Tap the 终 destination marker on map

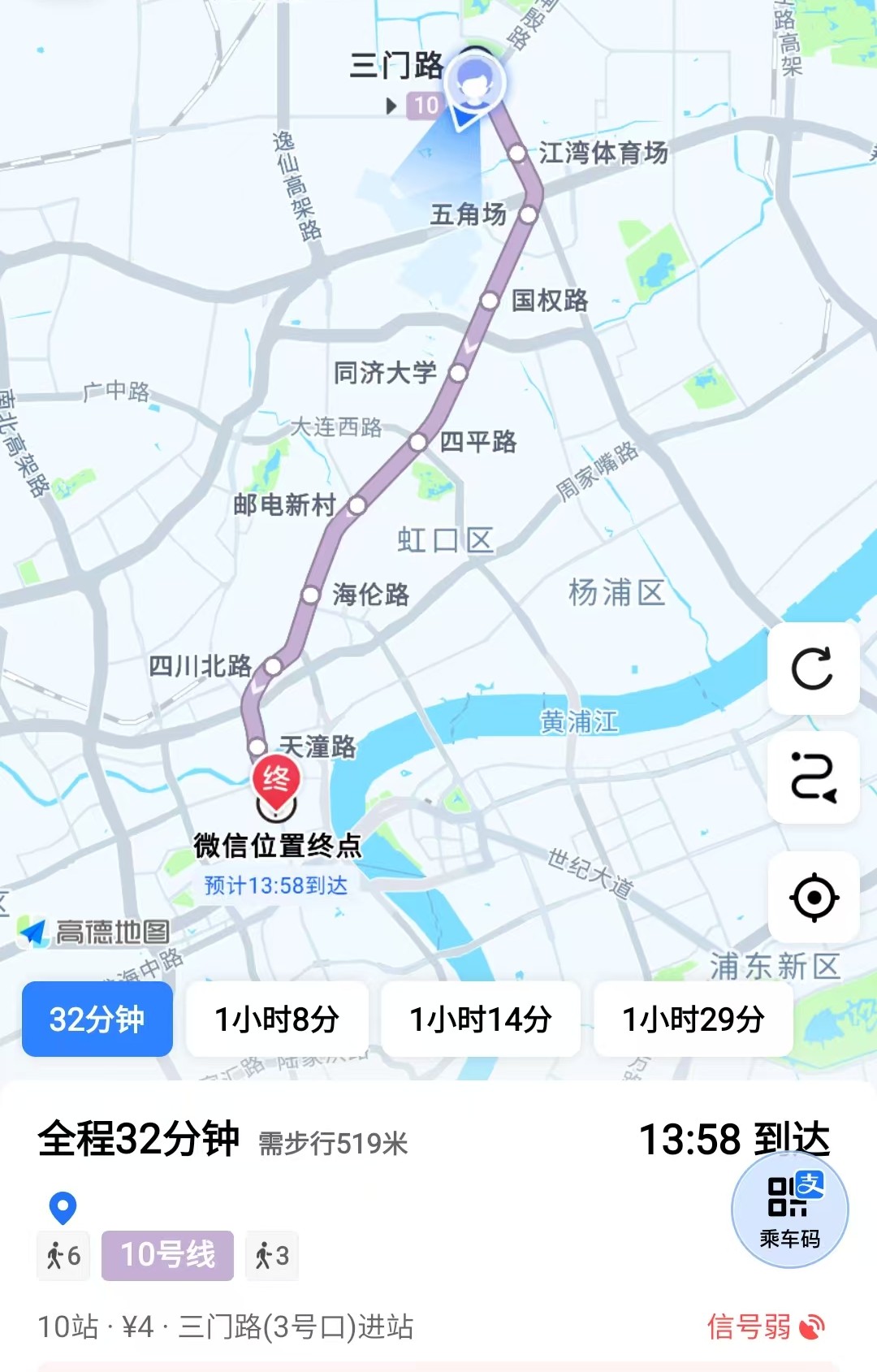click(276, 781)
